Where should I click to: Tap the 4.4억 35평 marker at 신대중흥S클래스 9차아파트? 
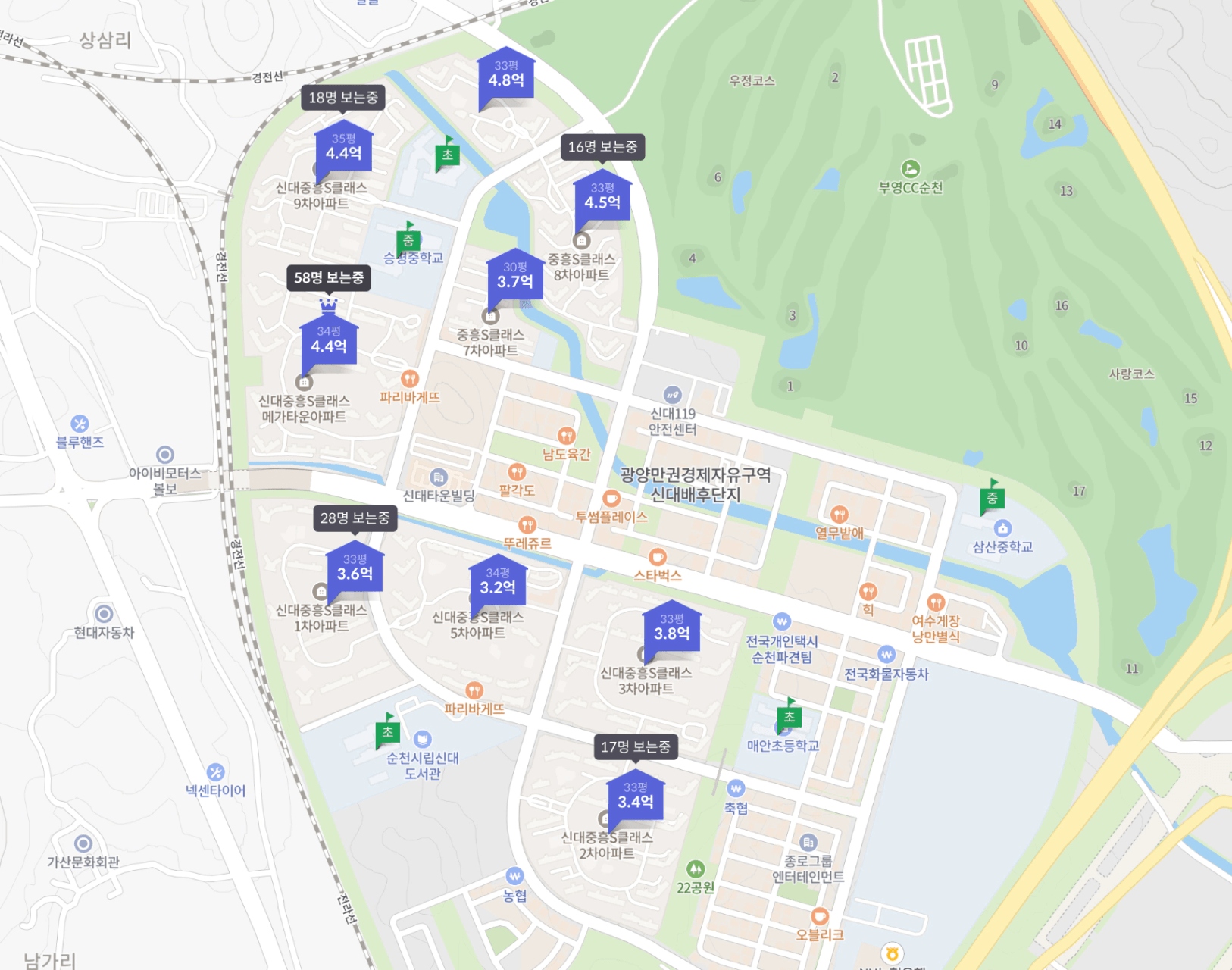pyautogui.click(x=343, y=147)
